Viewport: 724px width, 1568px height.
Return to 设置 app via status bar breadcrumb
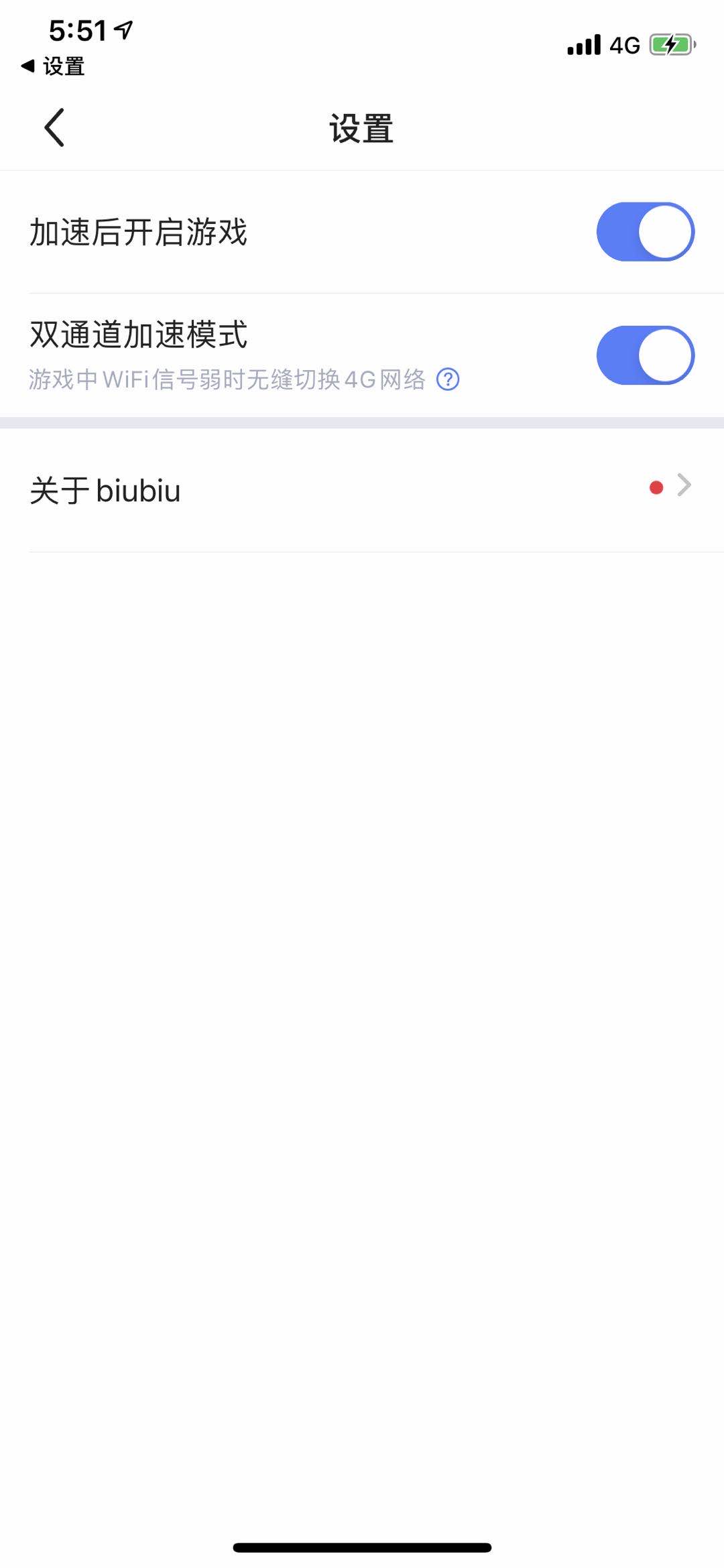54,66
